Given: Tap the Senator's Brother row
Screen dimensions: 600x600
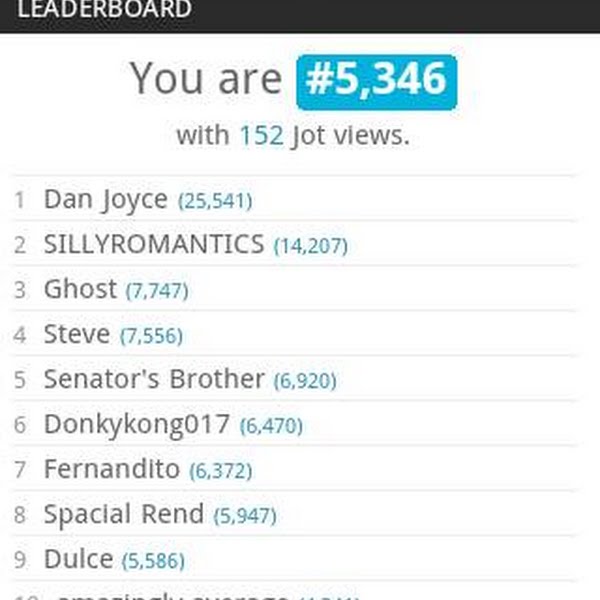Looking at the screenshot, I should point(154,379).
